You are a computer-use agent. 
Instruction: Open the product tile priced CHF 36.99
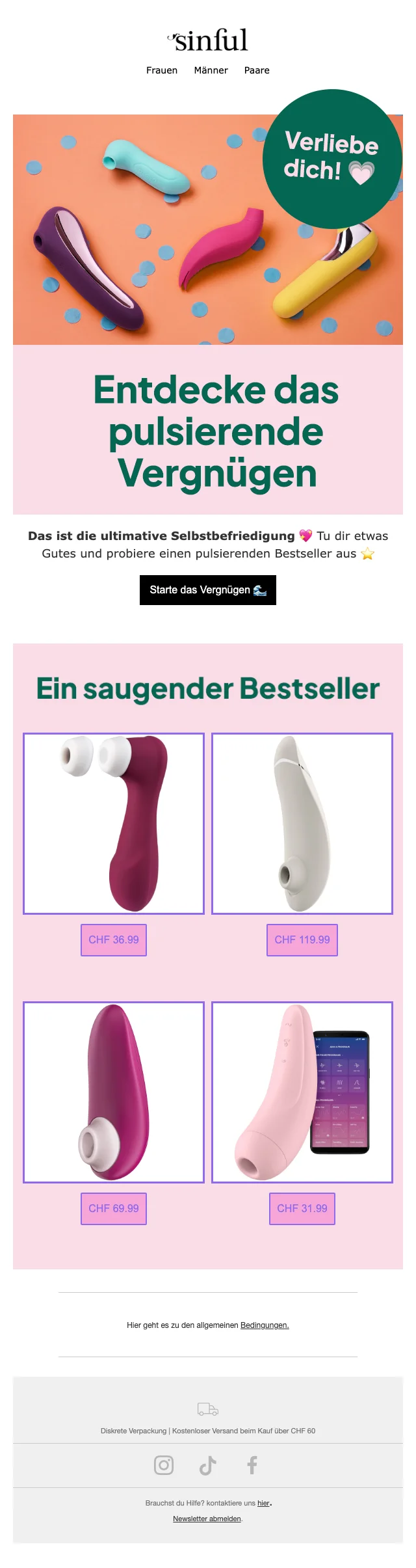[x=114, y=824]
